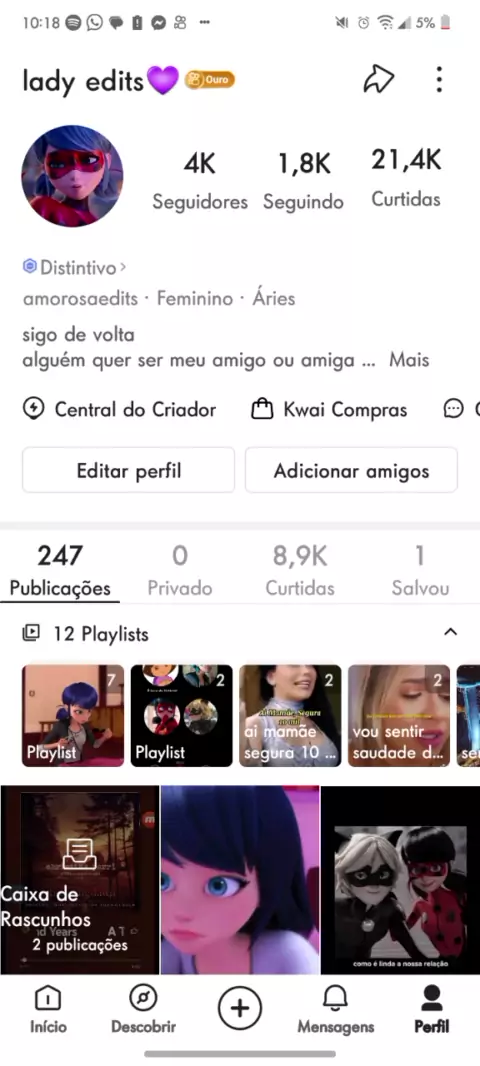View the Seguindo following list
The image size is (480, 1066).
click(303, 182)
